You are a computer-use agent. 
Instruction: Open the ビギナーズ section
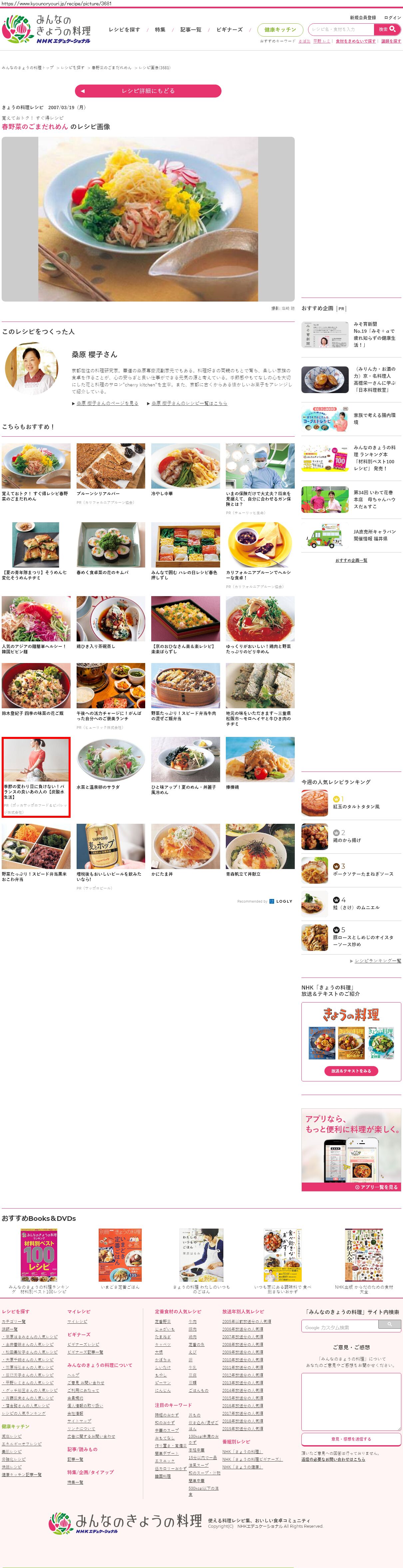pyautogui.click(x=229, y=30)
